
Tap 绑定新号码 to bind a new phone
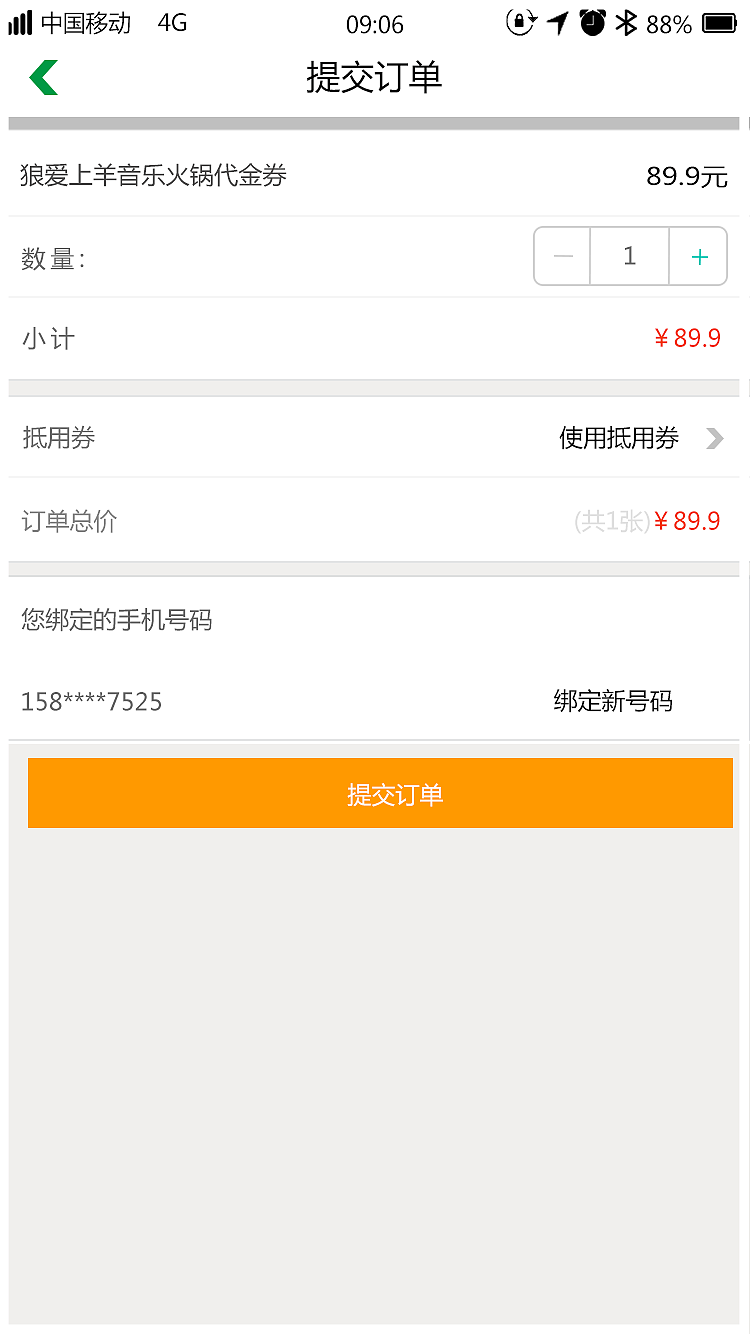612,701
